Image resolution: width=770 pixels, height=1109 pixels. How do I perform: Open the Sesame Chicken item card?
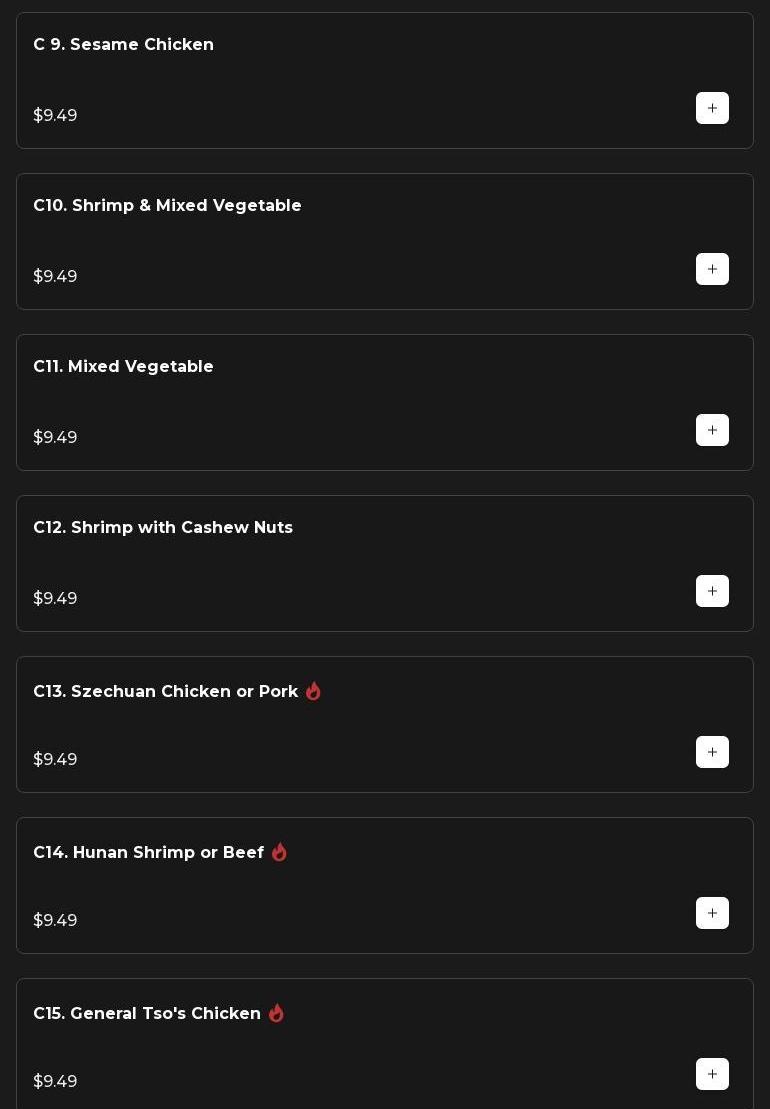[123, 45]
